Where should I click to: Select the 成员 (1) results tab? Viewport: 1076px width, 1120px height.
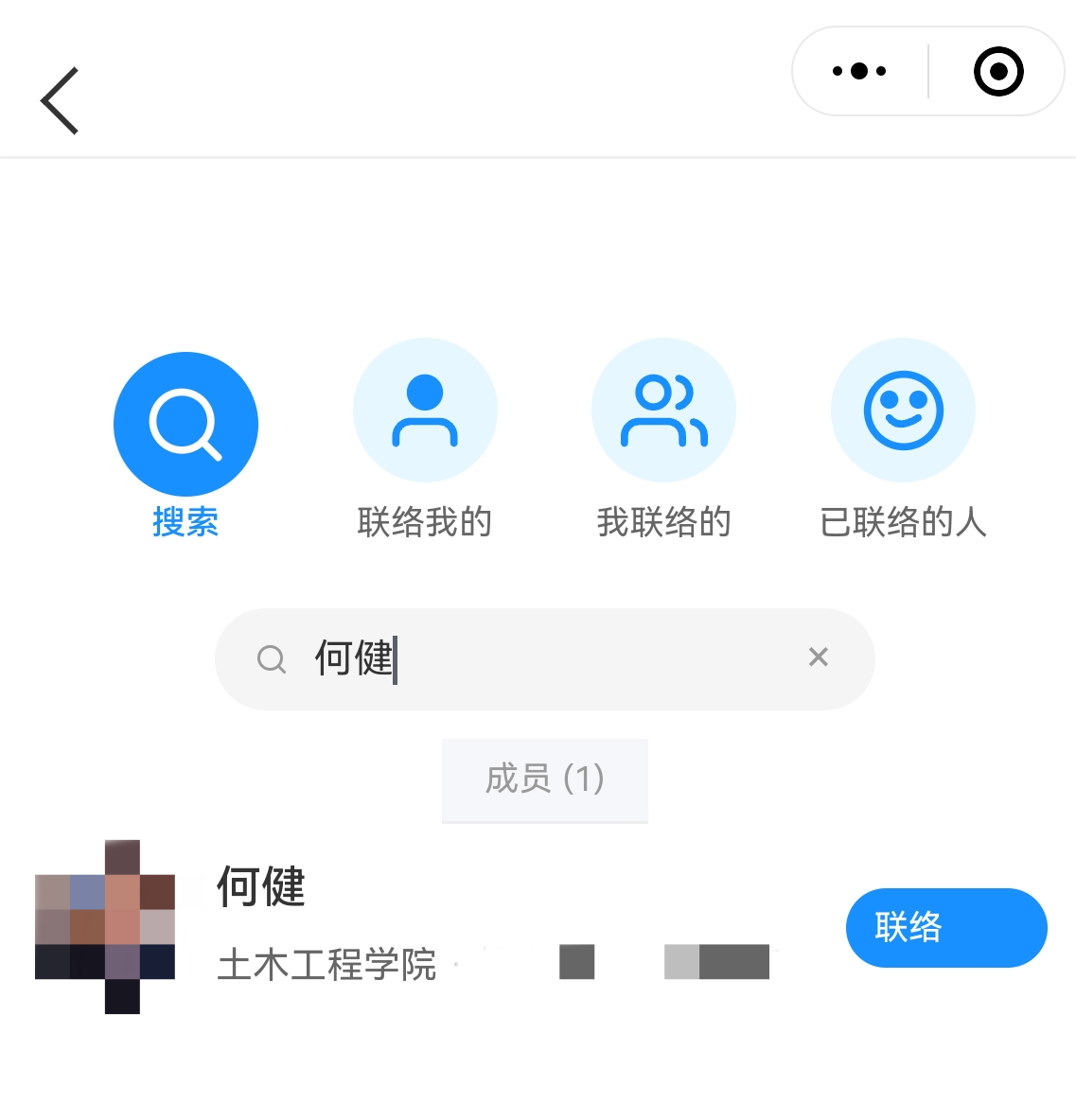pos(544,779)
